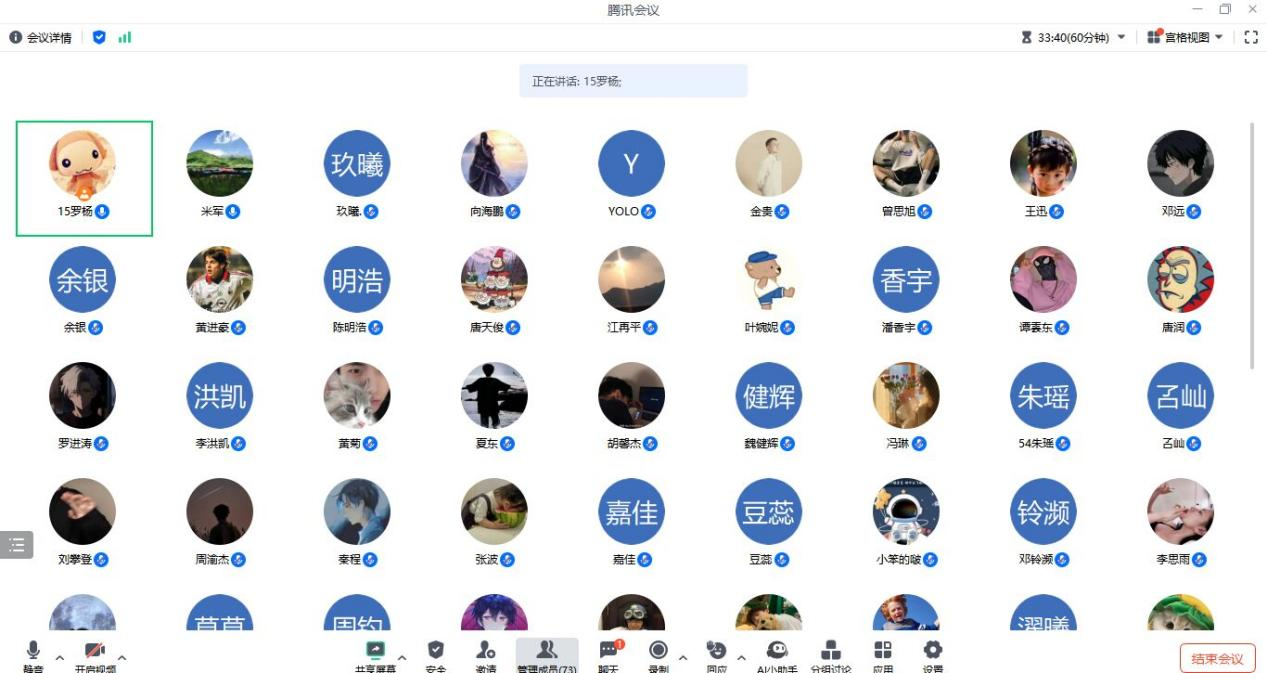
Task: Mute the microphone
Action: click(33, 655)
